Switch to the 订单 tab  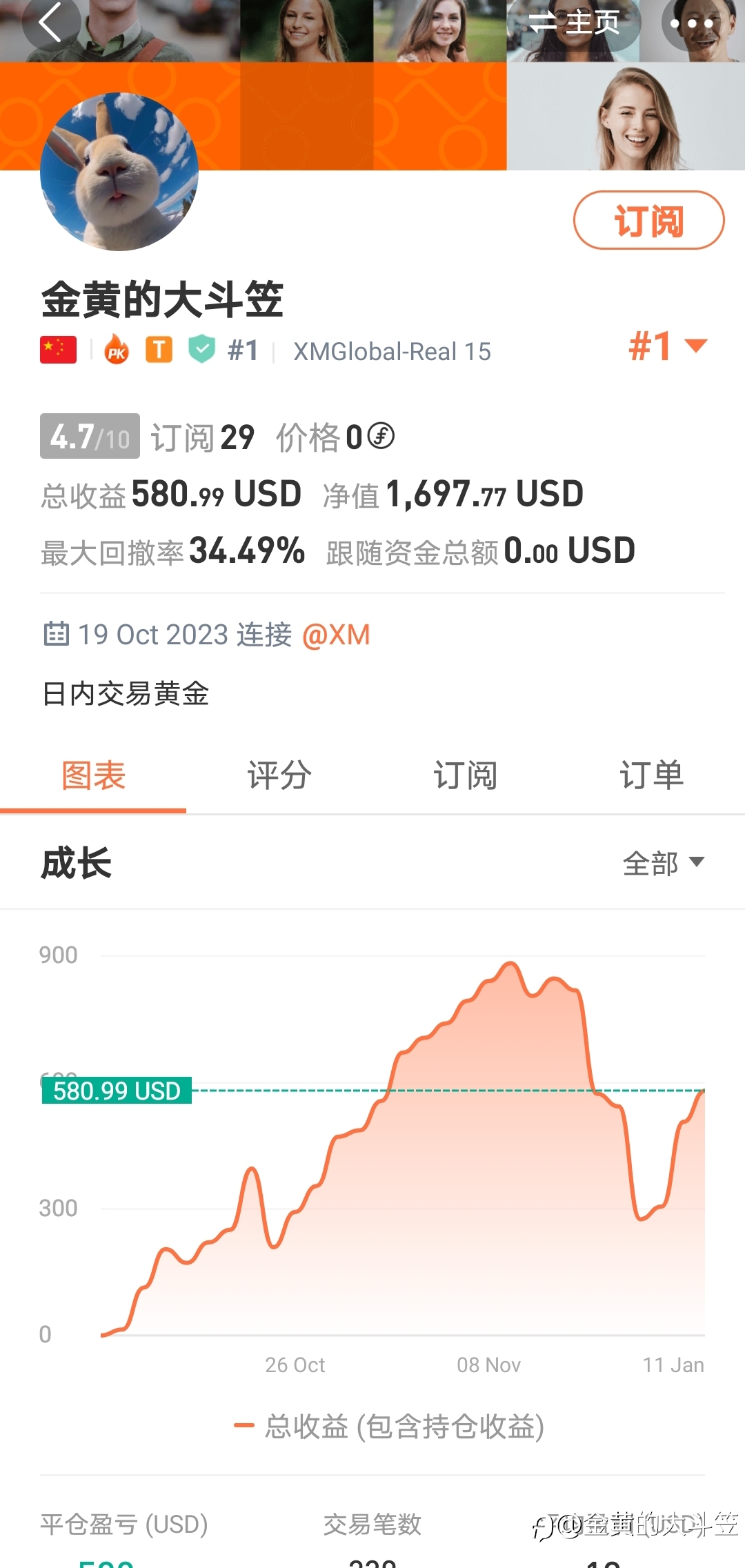coord(651,775)
